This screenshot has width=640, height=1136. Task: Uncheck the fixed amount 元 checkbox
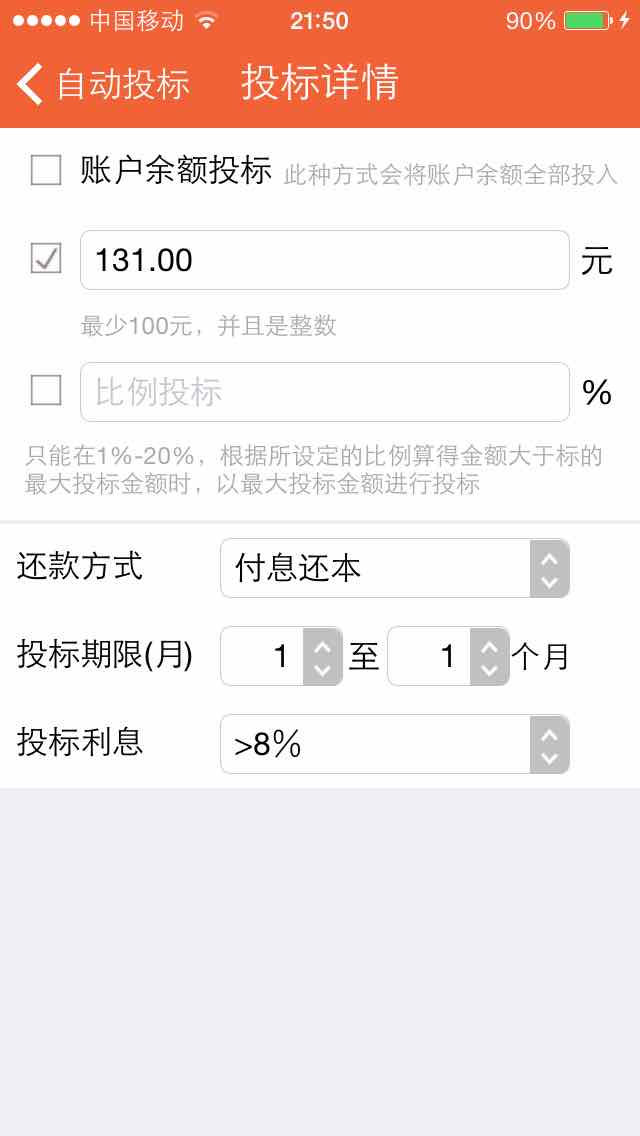46,258
